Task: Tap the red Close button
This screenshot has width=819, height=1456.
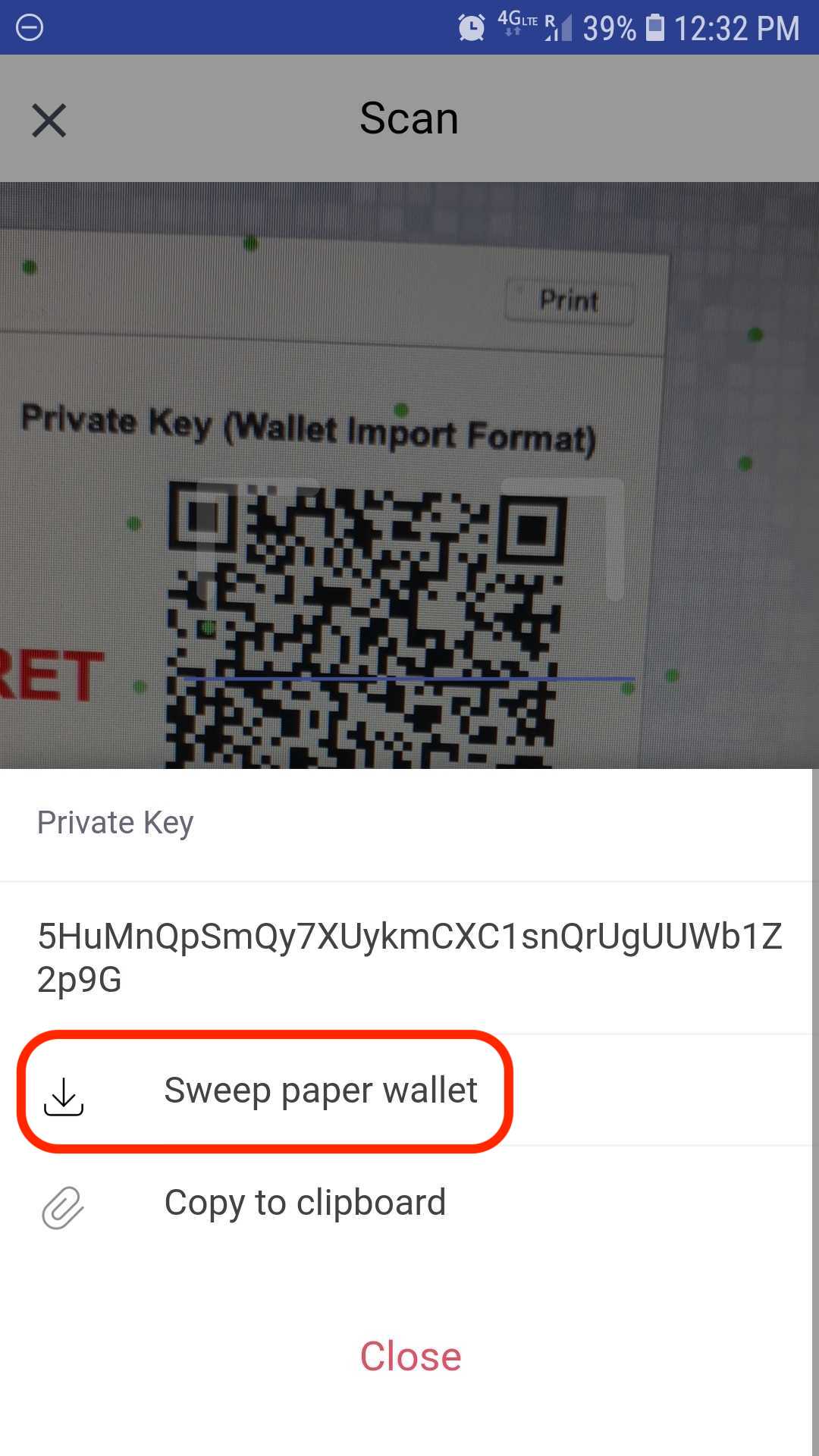Action: point(410,1357)
